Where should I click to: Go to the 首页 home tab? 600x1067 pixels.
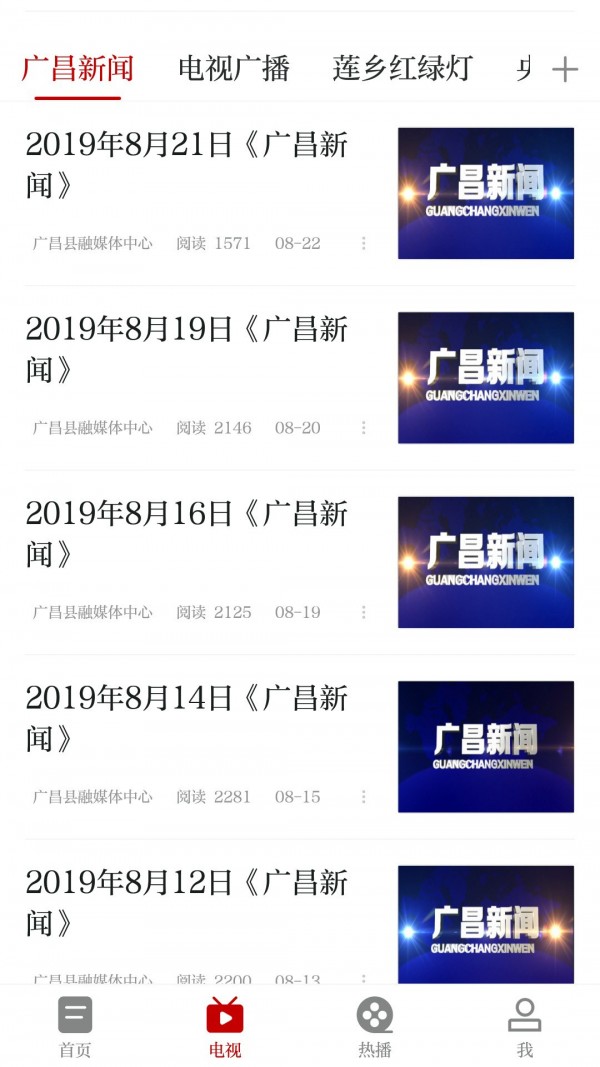75,1027
